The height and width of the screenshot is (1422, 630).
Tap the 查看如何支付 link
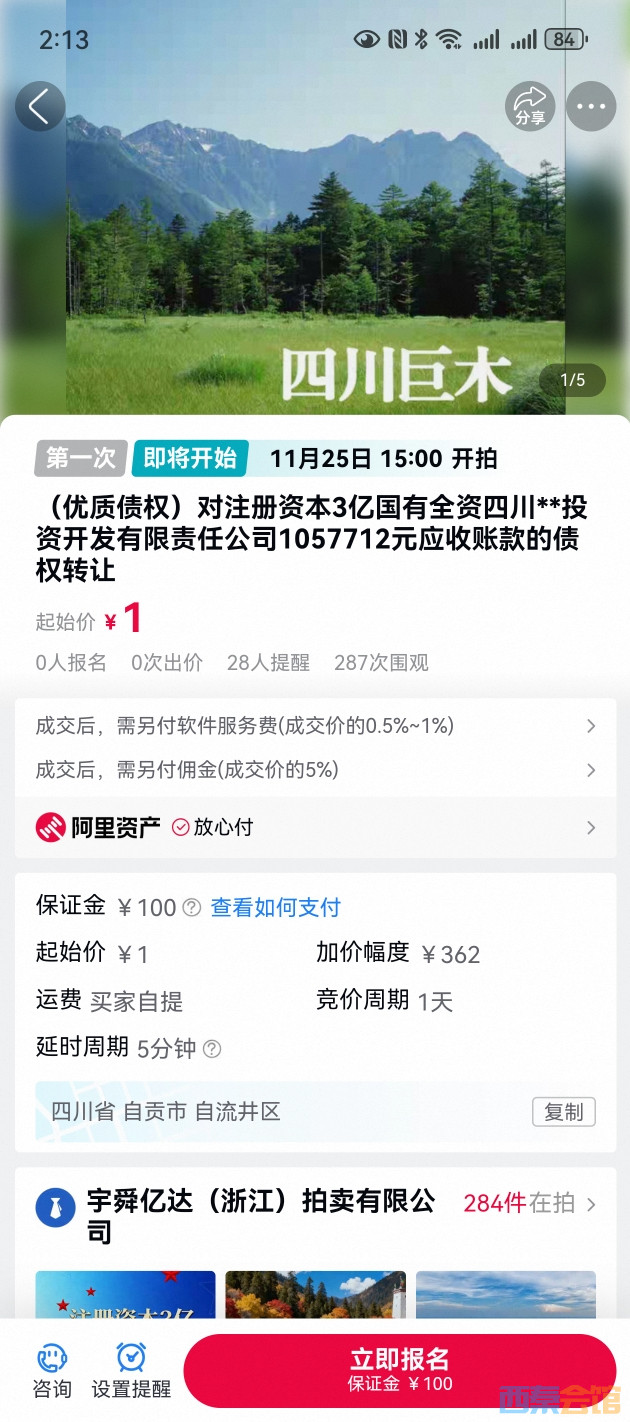pyautogui.click(x=275, y=907)
